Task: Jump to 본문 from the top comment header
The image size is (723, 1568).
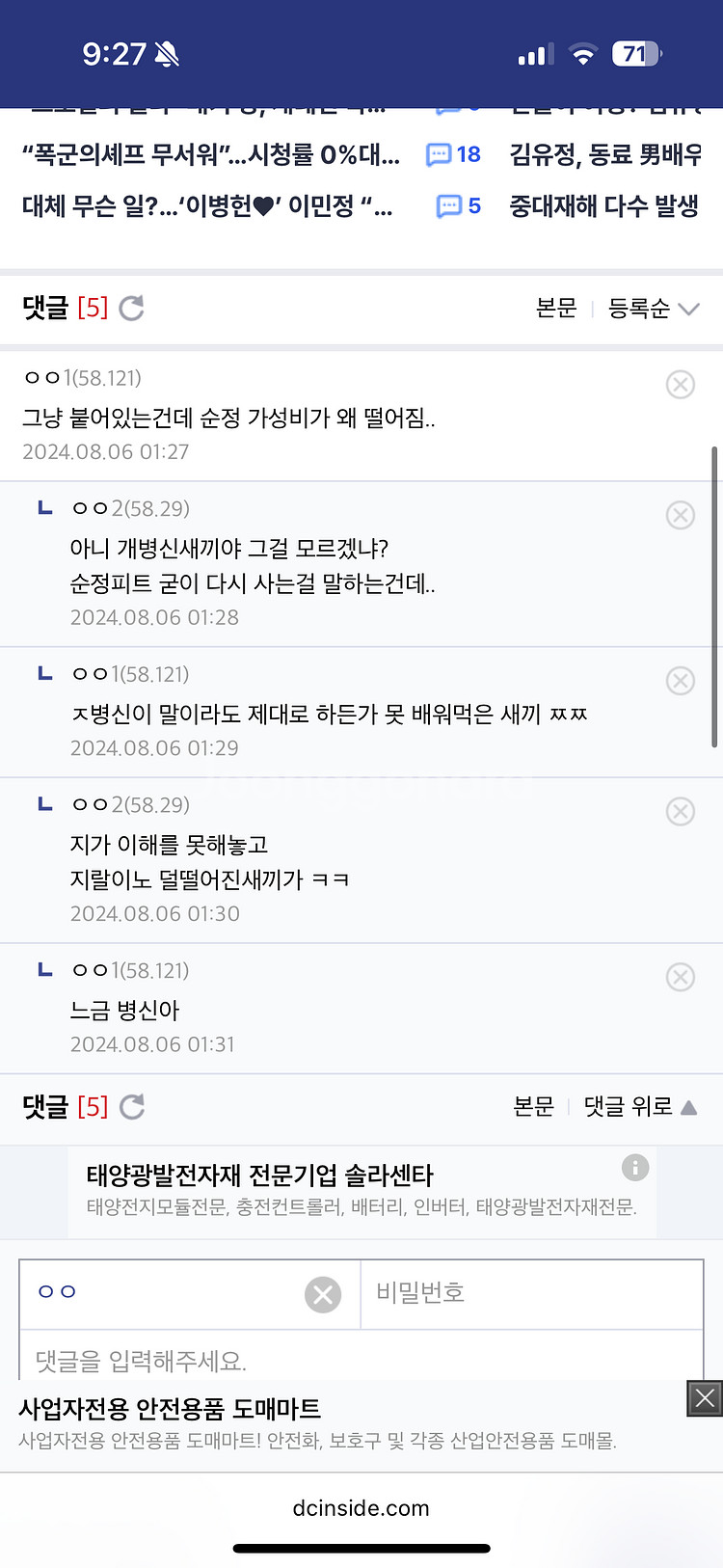Action: point(556,309)
